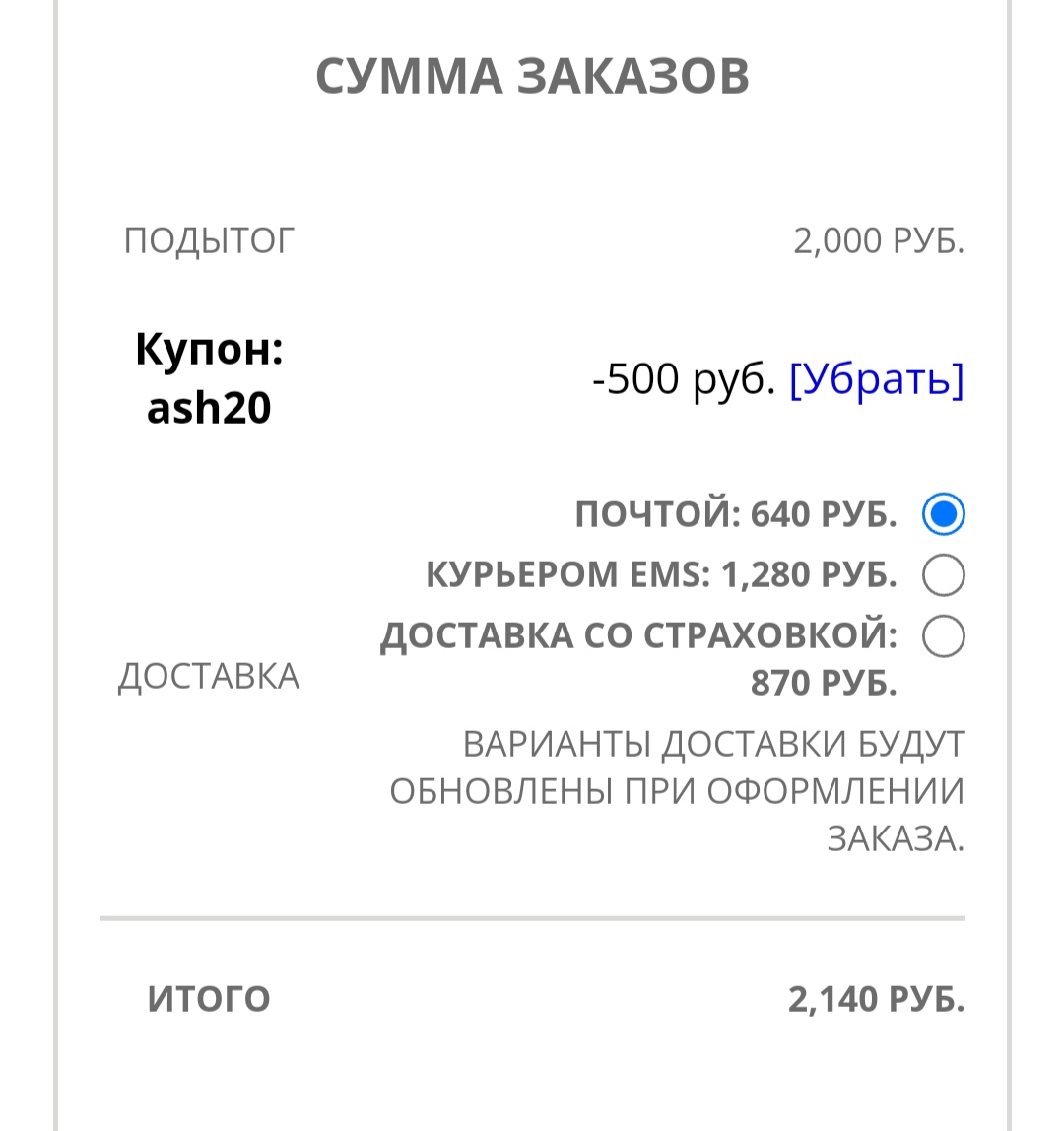
Task: Click the coupon code ash20 label
Action: pos(209,408)
